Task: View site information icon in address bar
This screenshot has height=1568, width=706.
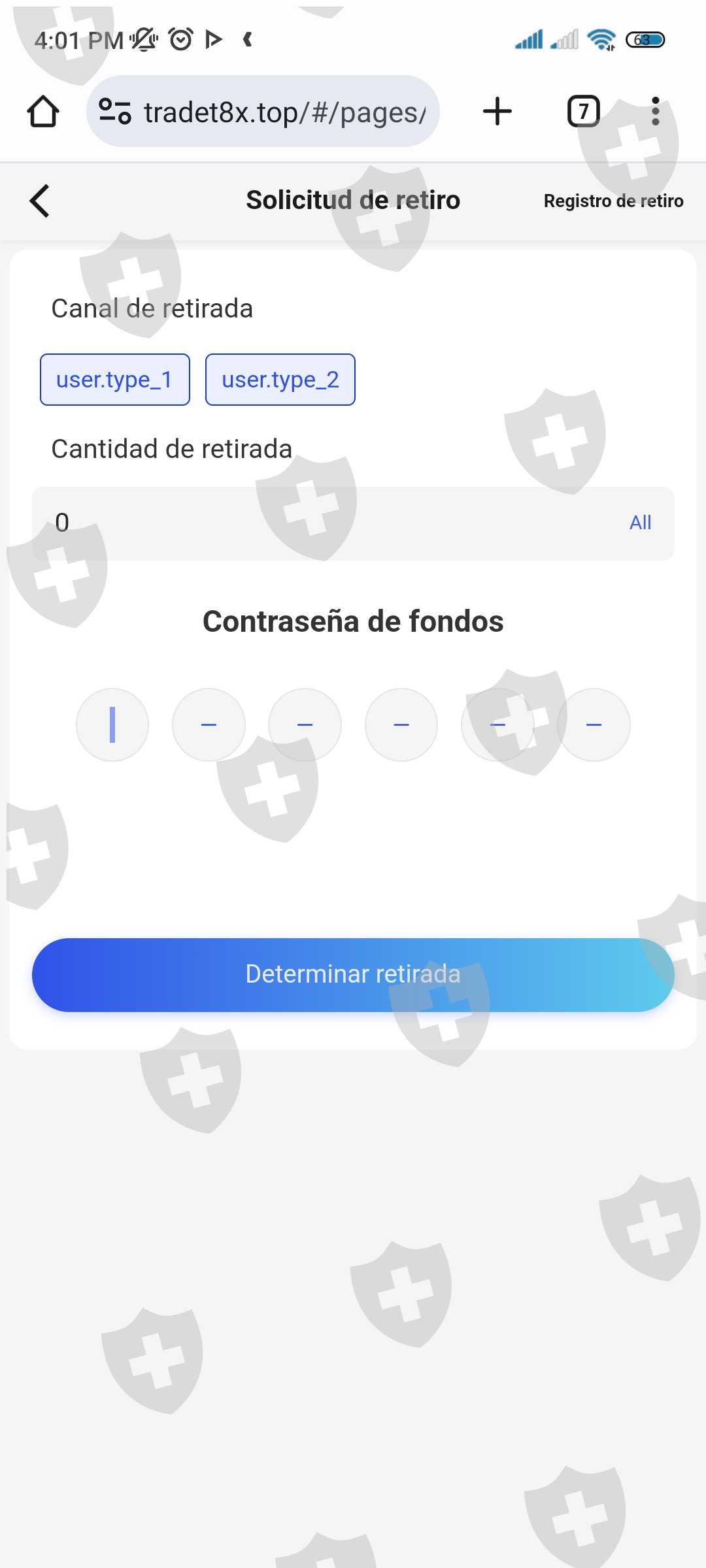Action: pyautogui.click(x=115, y=111)
